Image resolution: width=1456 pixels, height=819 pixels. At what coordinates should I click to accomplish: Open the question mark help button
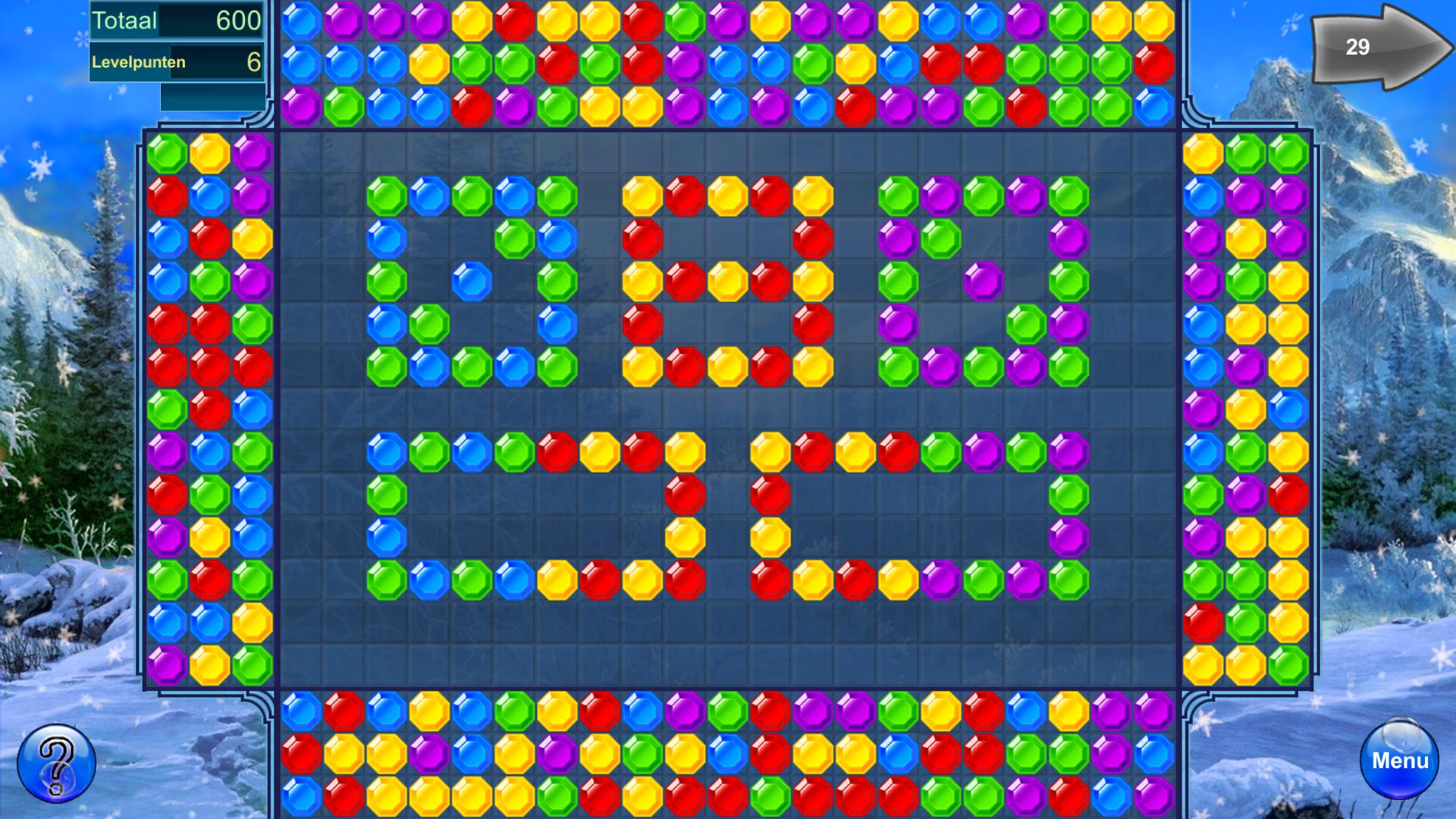pyautogui.click(x=56, y=763)
